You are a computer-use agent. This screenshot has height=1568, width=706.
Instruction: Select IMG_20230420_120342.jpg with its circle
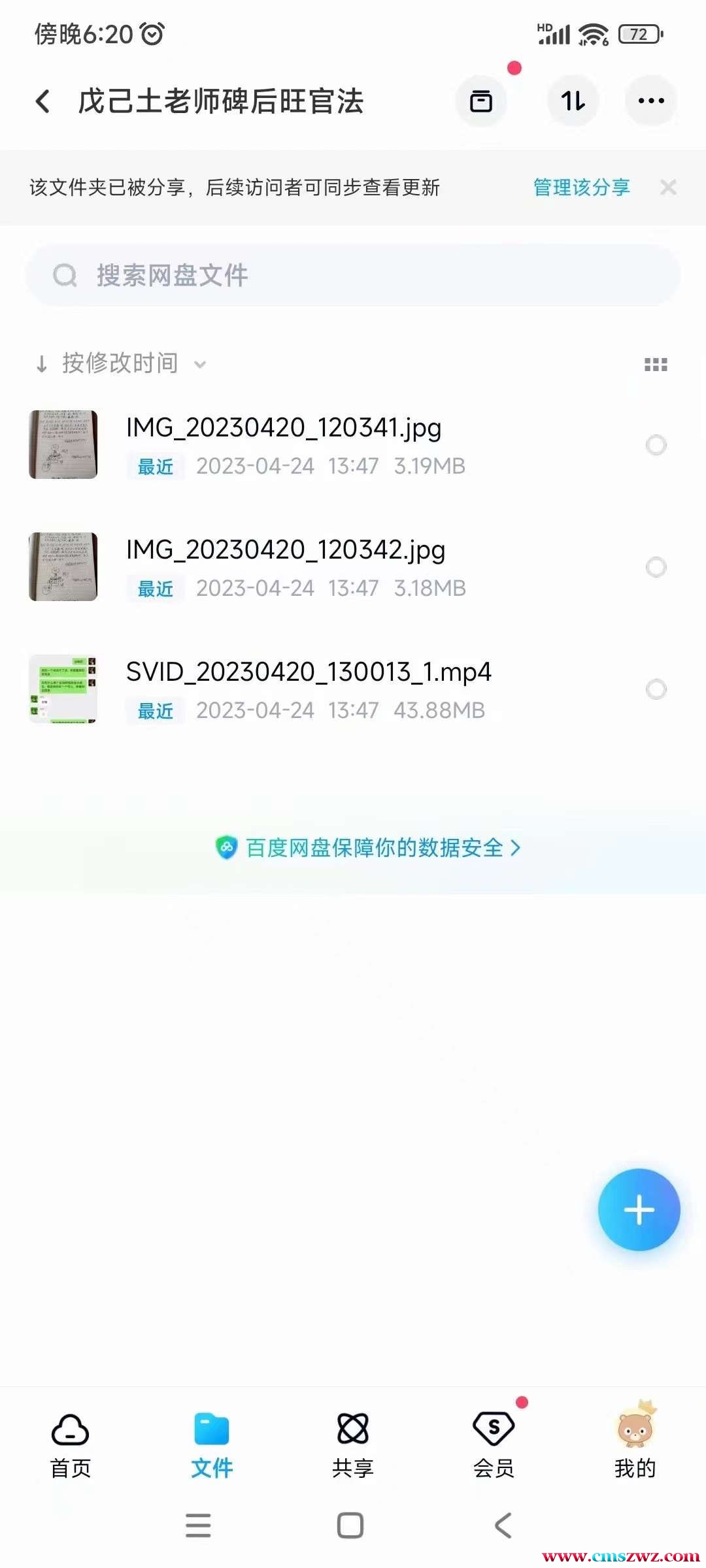(656, 567)
